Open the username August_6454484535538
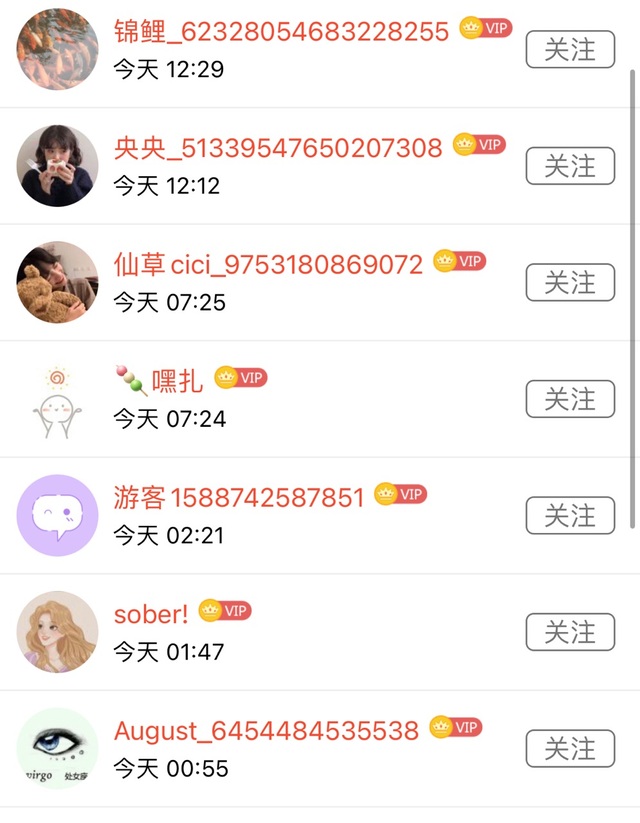 pos(266,731)
